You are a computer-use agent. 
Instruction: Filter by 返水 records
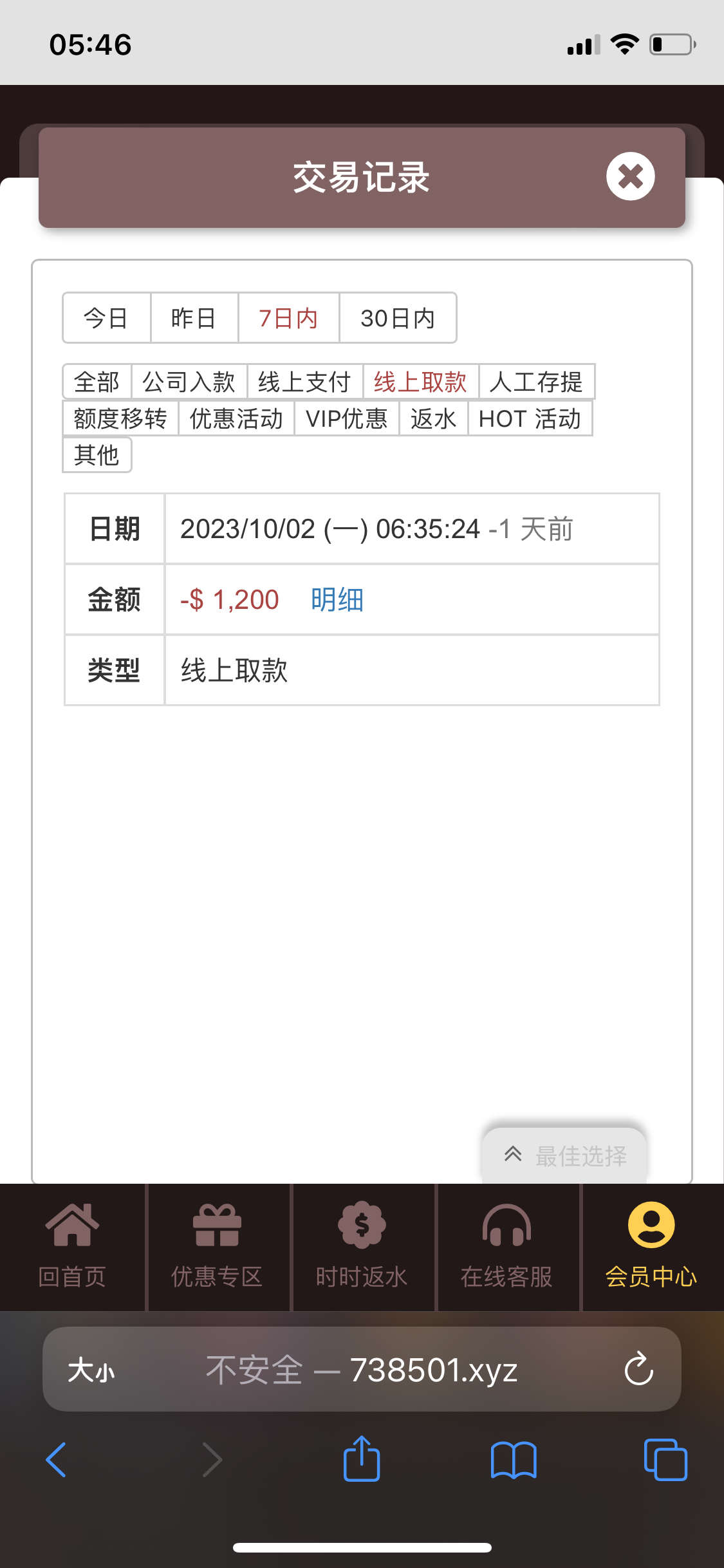point(433,418)
